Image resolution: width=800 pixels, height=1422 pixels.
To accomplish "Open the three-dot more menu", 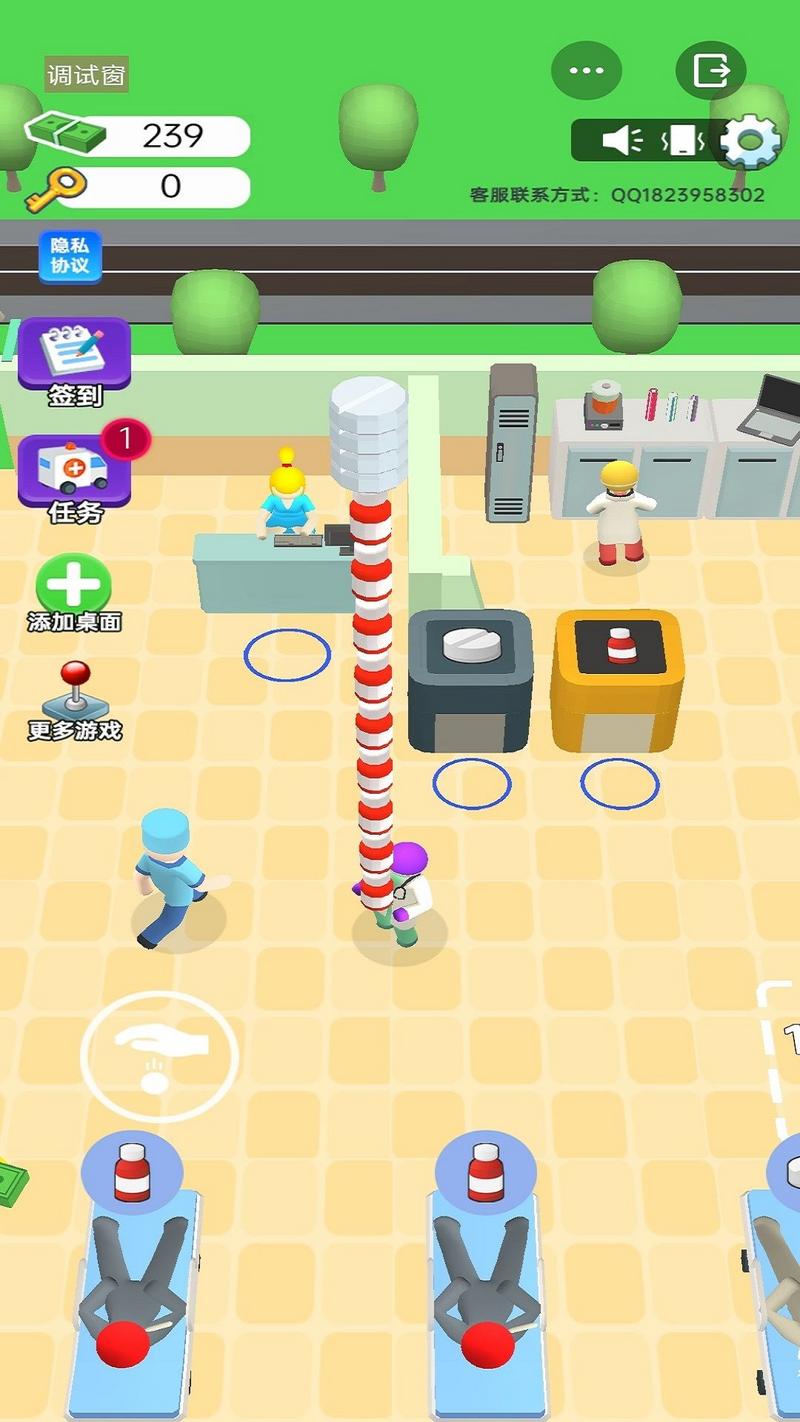I will (586, 71).
